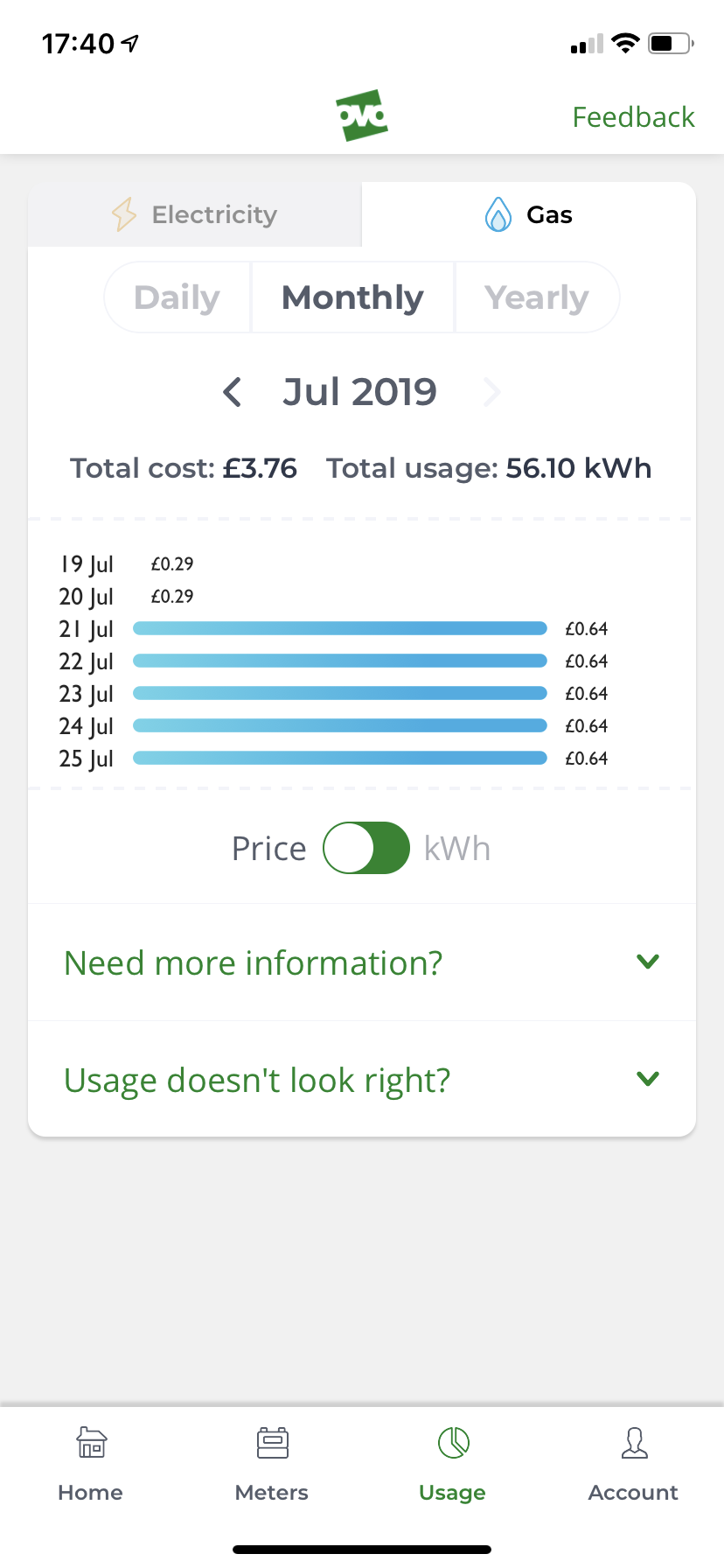
Task: Open the Meters tab
Action: tap(272, 1463)
